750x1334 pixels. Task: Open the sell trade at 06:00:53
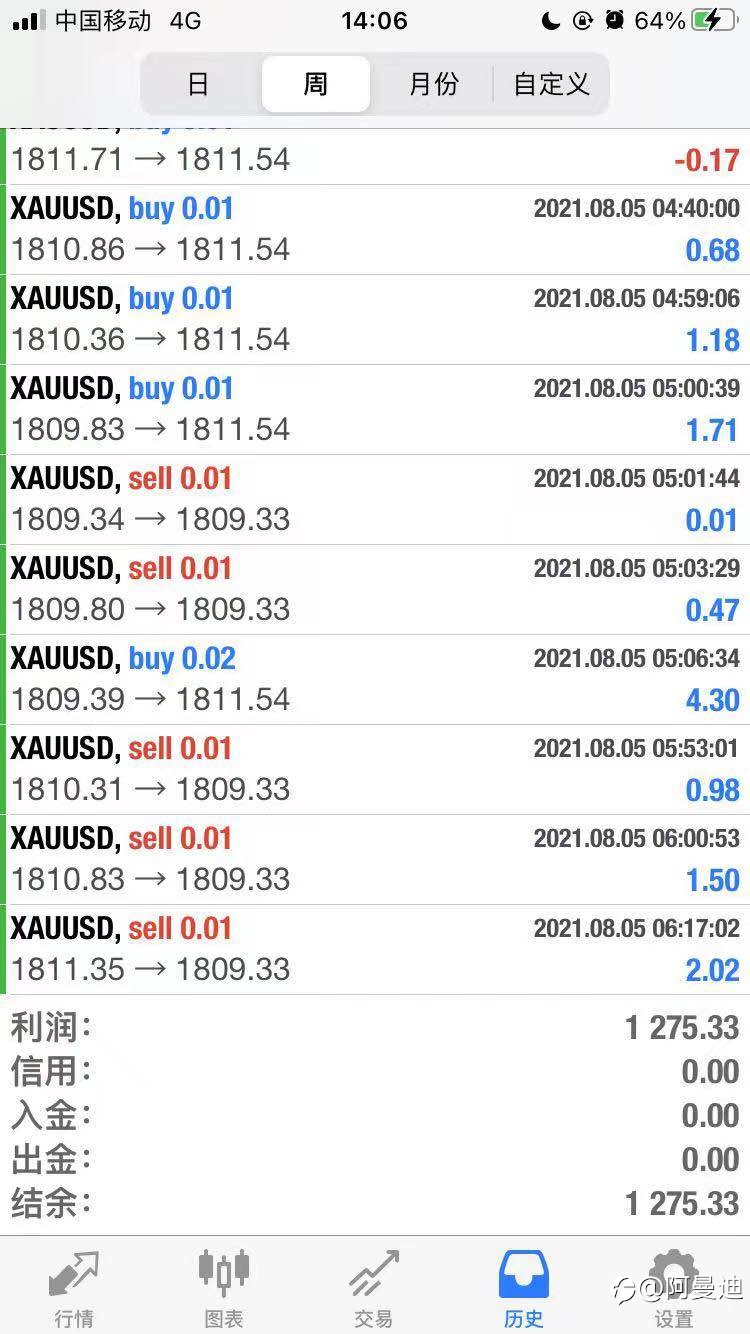(x=375, y=860)
